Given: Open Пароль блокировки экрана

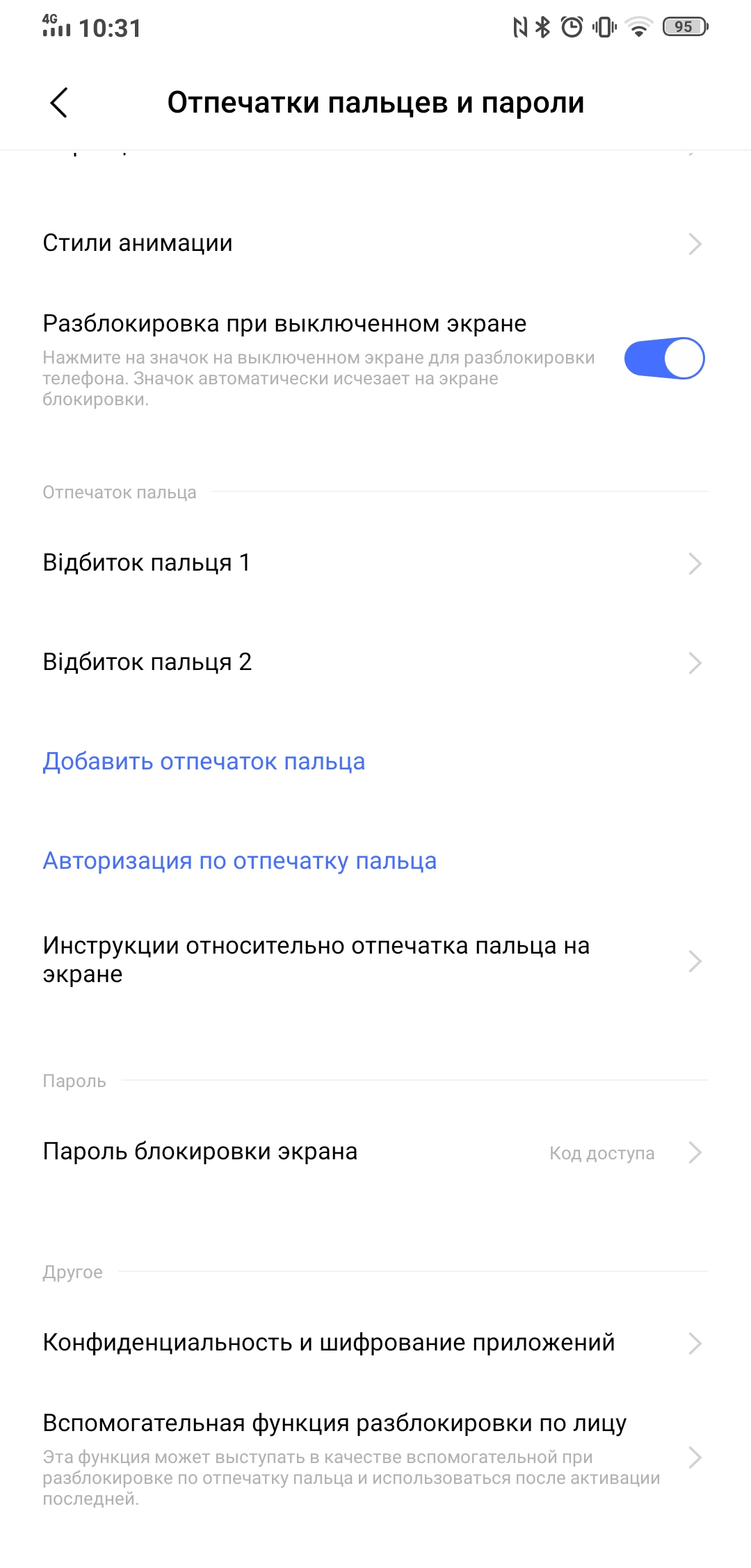Looking at the screenshot, I should [x=375, y=1152].
